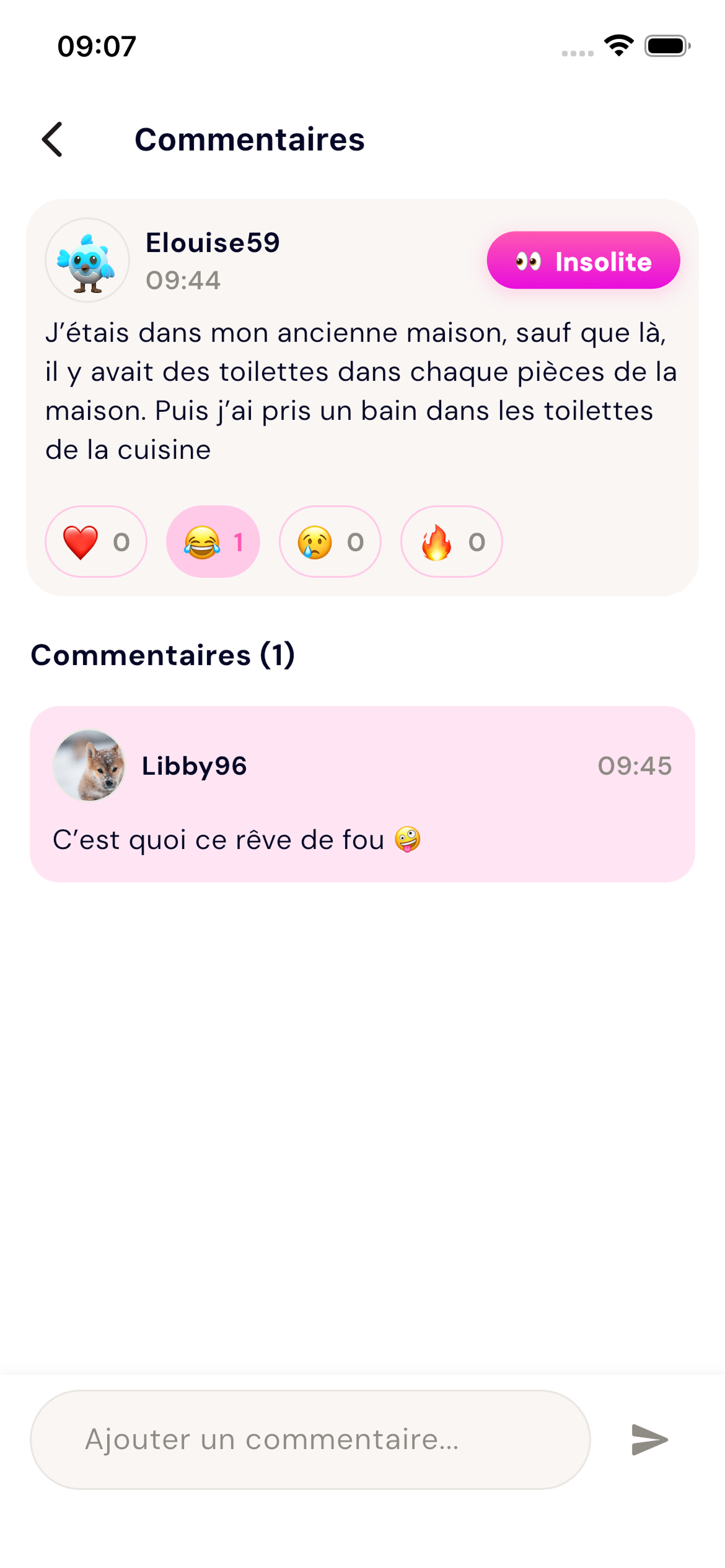Toggle the laughing reaction to unreact

tap(212, 541)
